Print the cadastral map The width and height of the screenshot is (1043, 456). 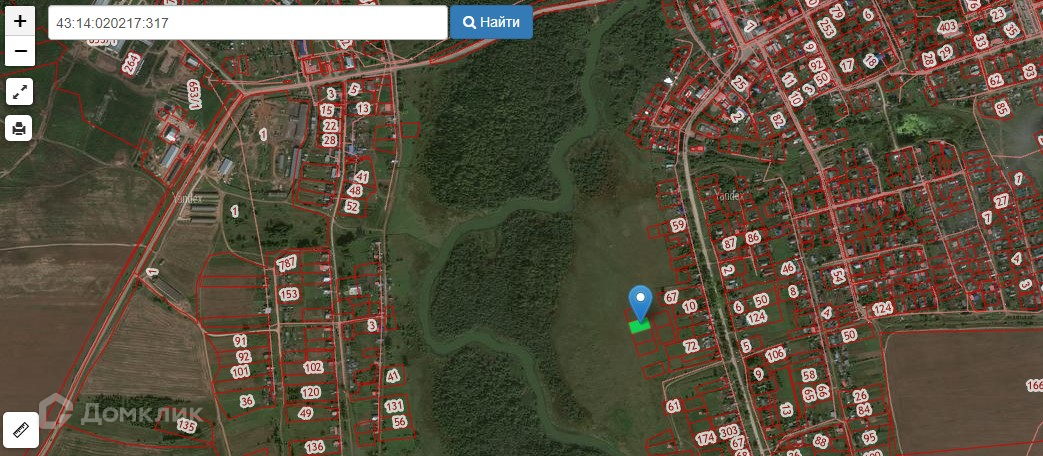coord(19,128)
